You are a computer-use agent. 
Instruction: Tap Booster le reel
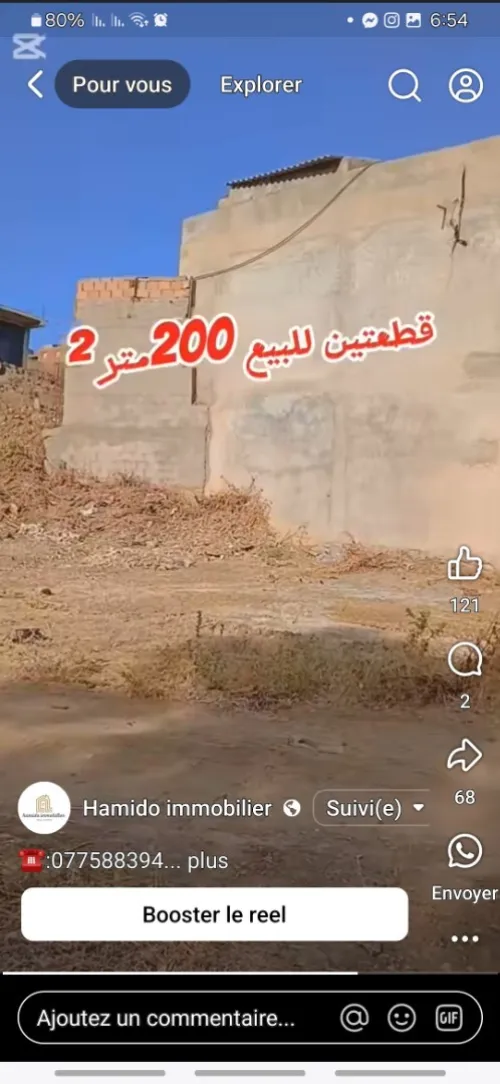click(x=214, y=915)
